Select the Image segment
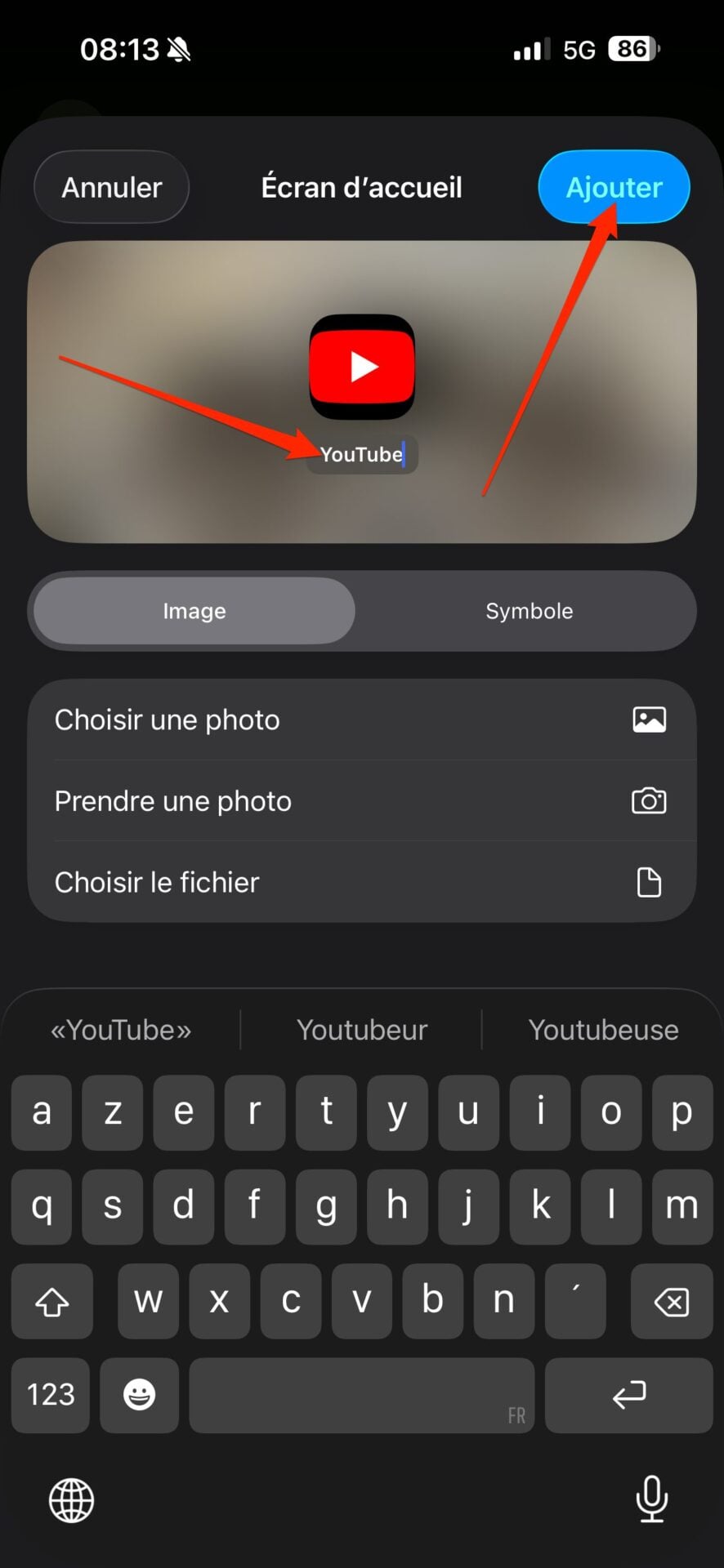 point(193,610)
